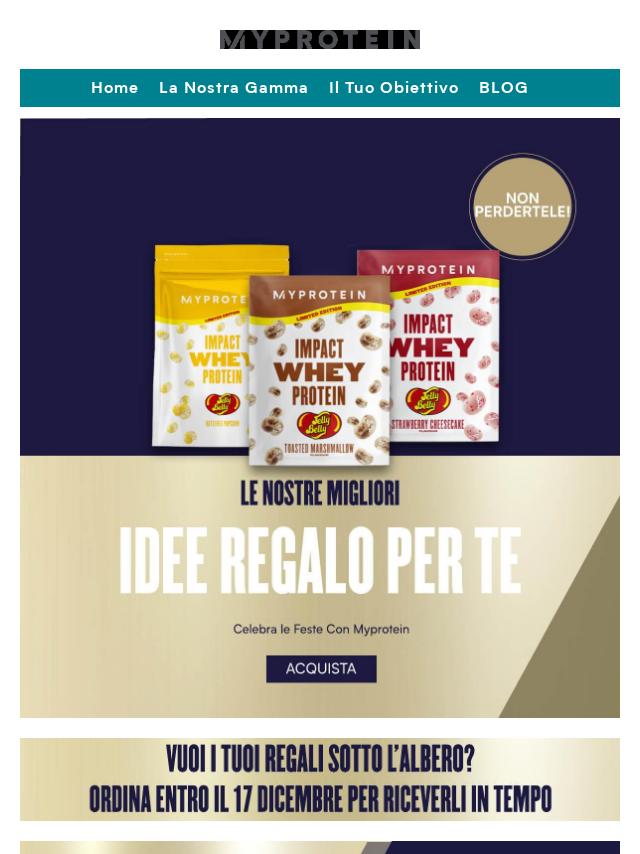640x854 pixels.
Task: Open Il Tuo Obiettivo section
Action: tap(393, 88)
